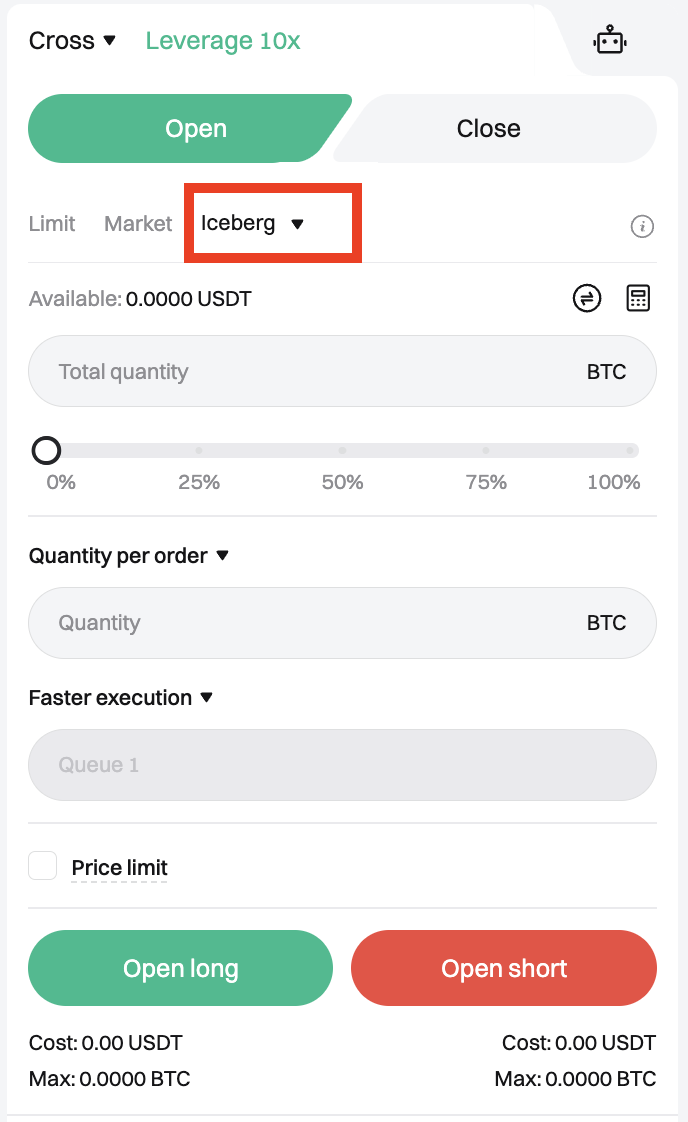Open the calculator icon

[x=638, y=298]
